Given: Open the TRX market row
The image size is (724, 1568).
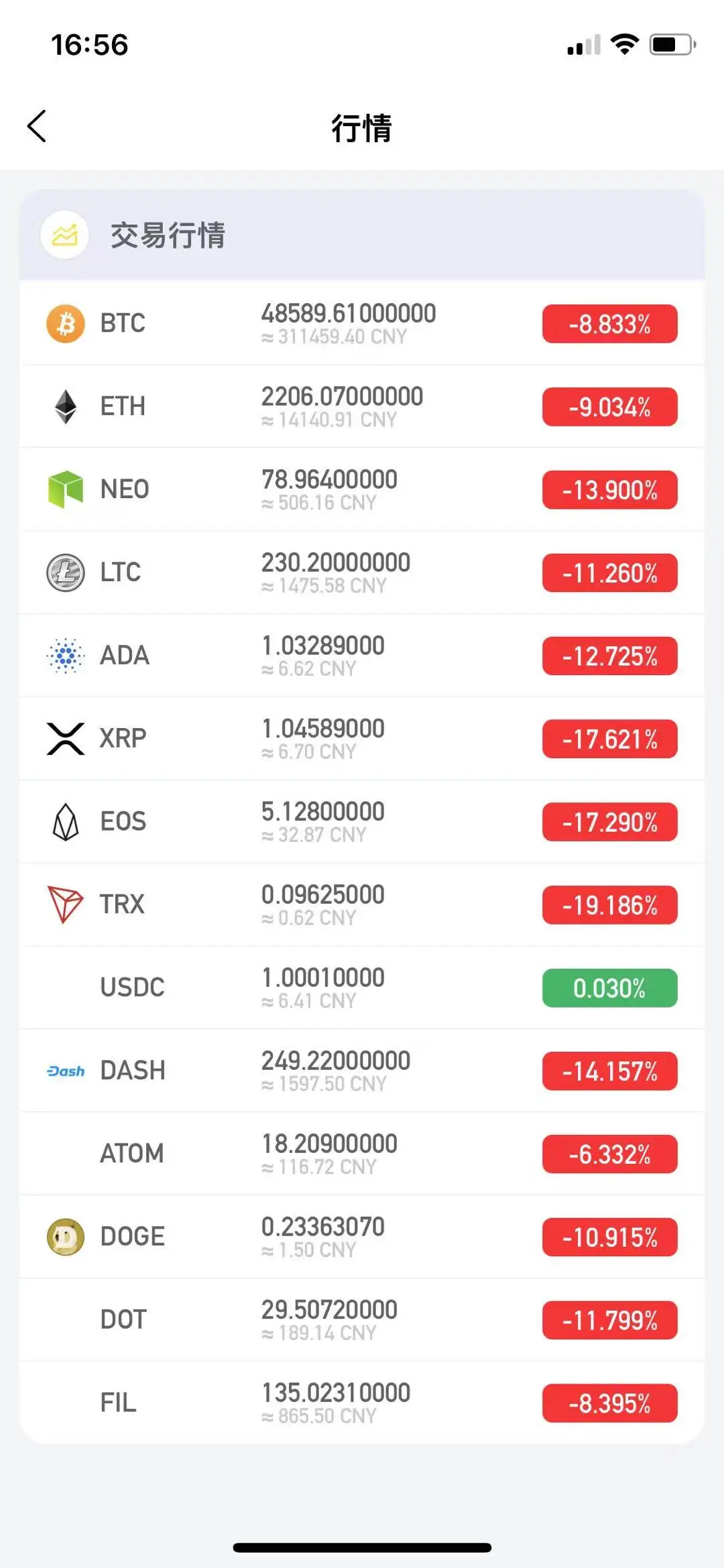Looking at the screenshot, I should pyautogui.click(x=362, y=905).
